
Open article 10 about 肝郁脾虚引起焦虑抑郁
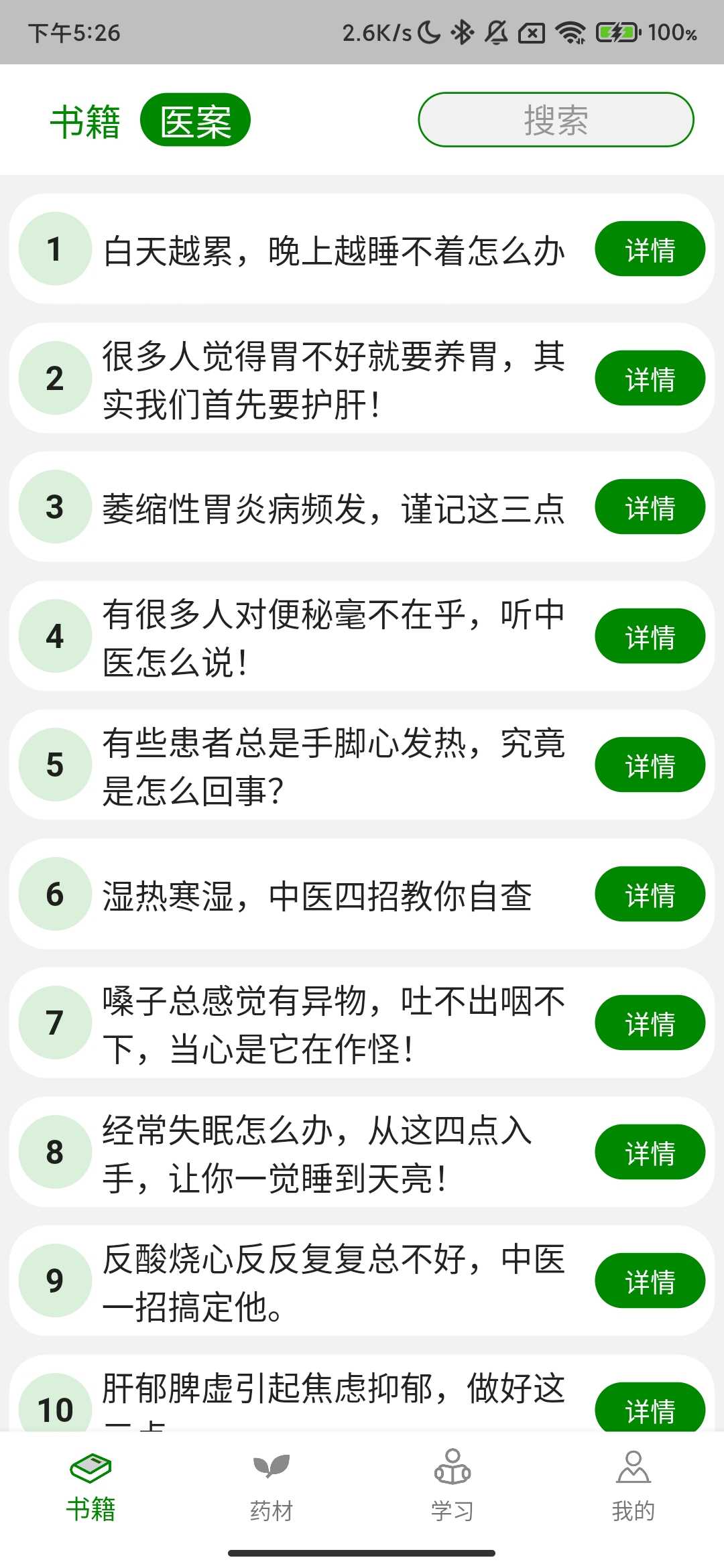point(650,1407)
